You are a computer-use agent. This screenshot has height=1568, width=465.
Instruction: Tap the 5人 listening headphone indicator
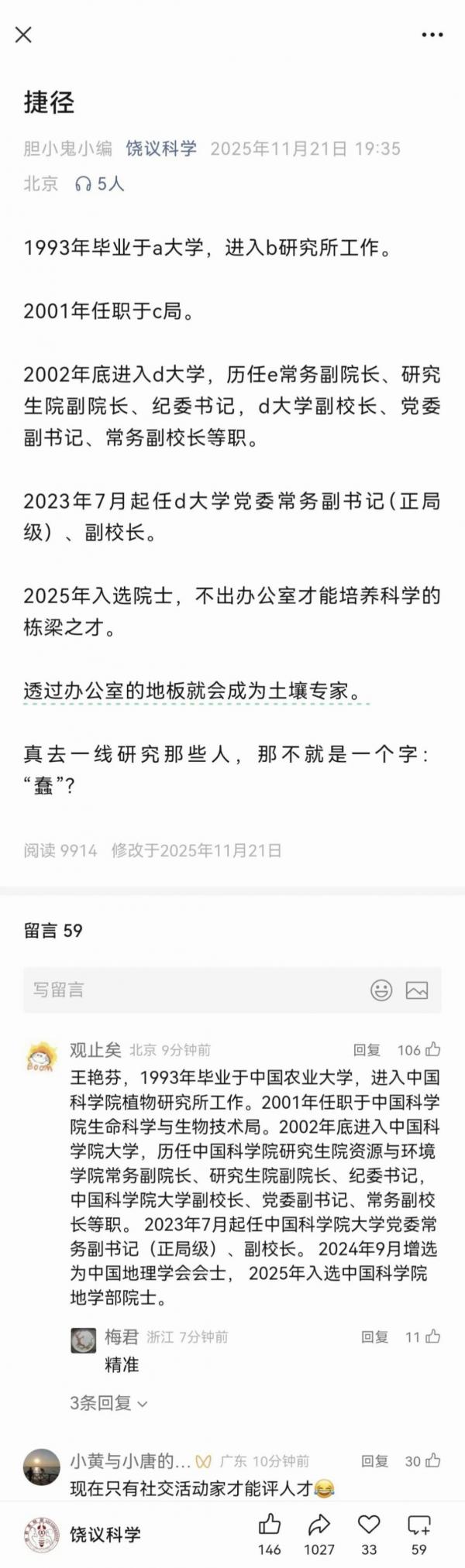(x=99, y=184)
